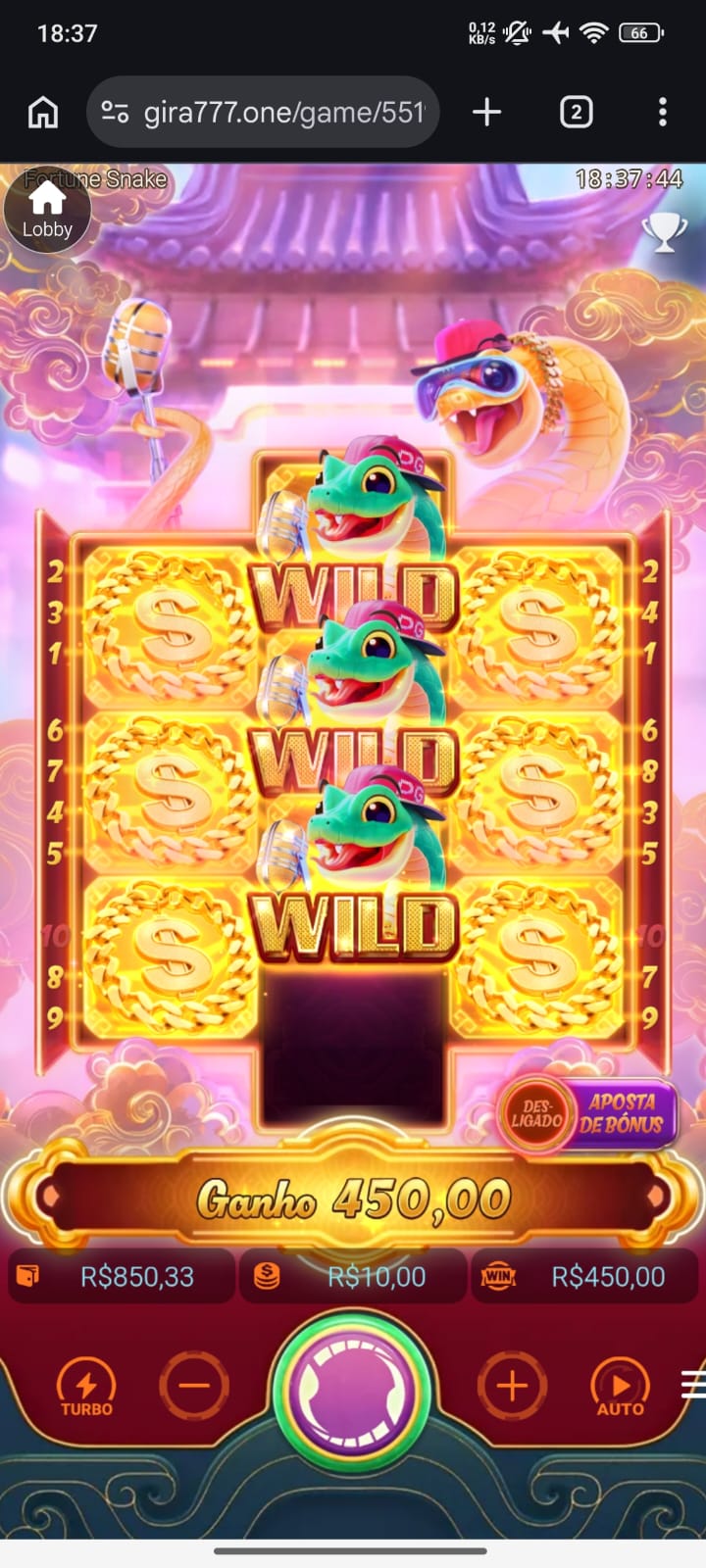Open bet amount R$10,00 options
The height and width of the screenshot is (1568, 706).
tap(353, 1276)
